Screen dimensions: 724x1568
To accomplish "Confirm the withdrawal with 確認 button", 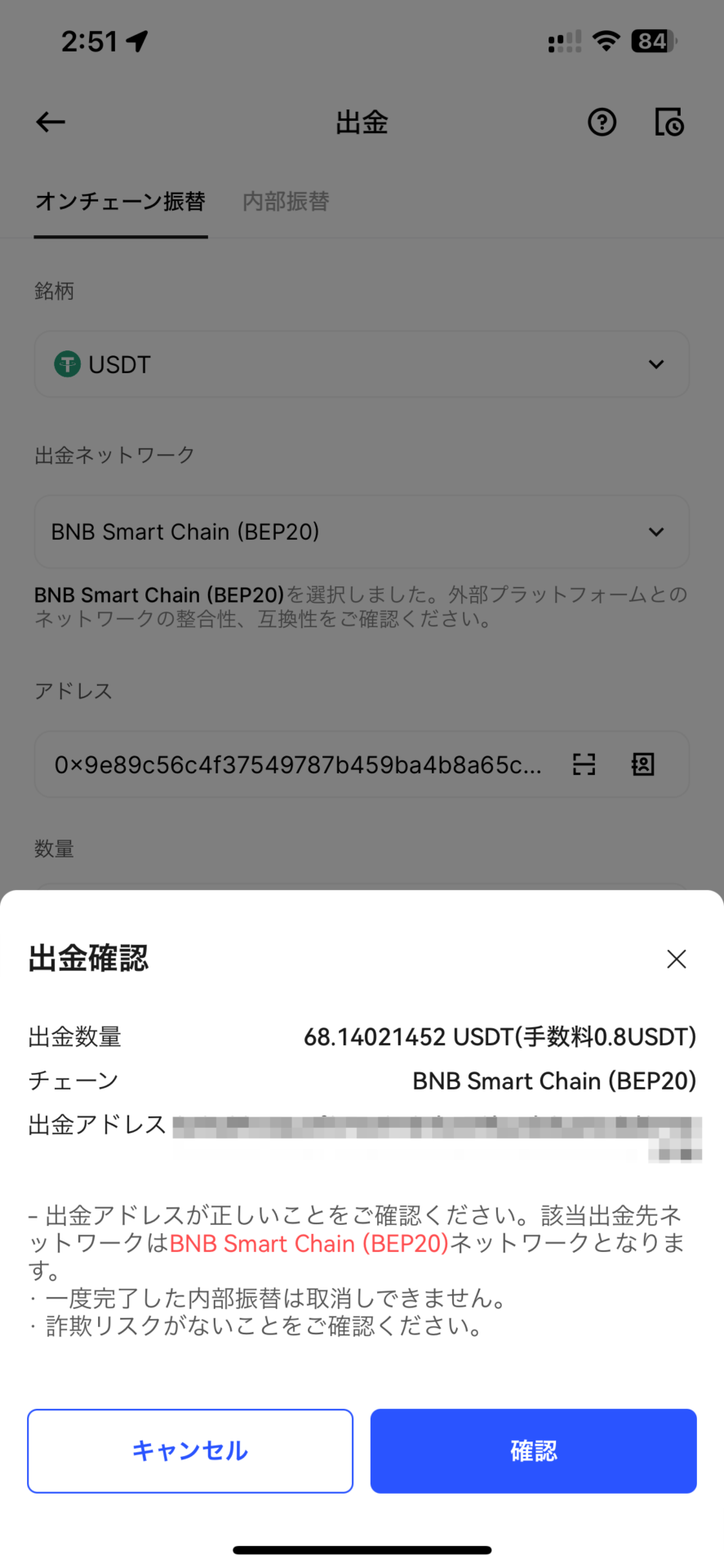I will click(533, 1450).
